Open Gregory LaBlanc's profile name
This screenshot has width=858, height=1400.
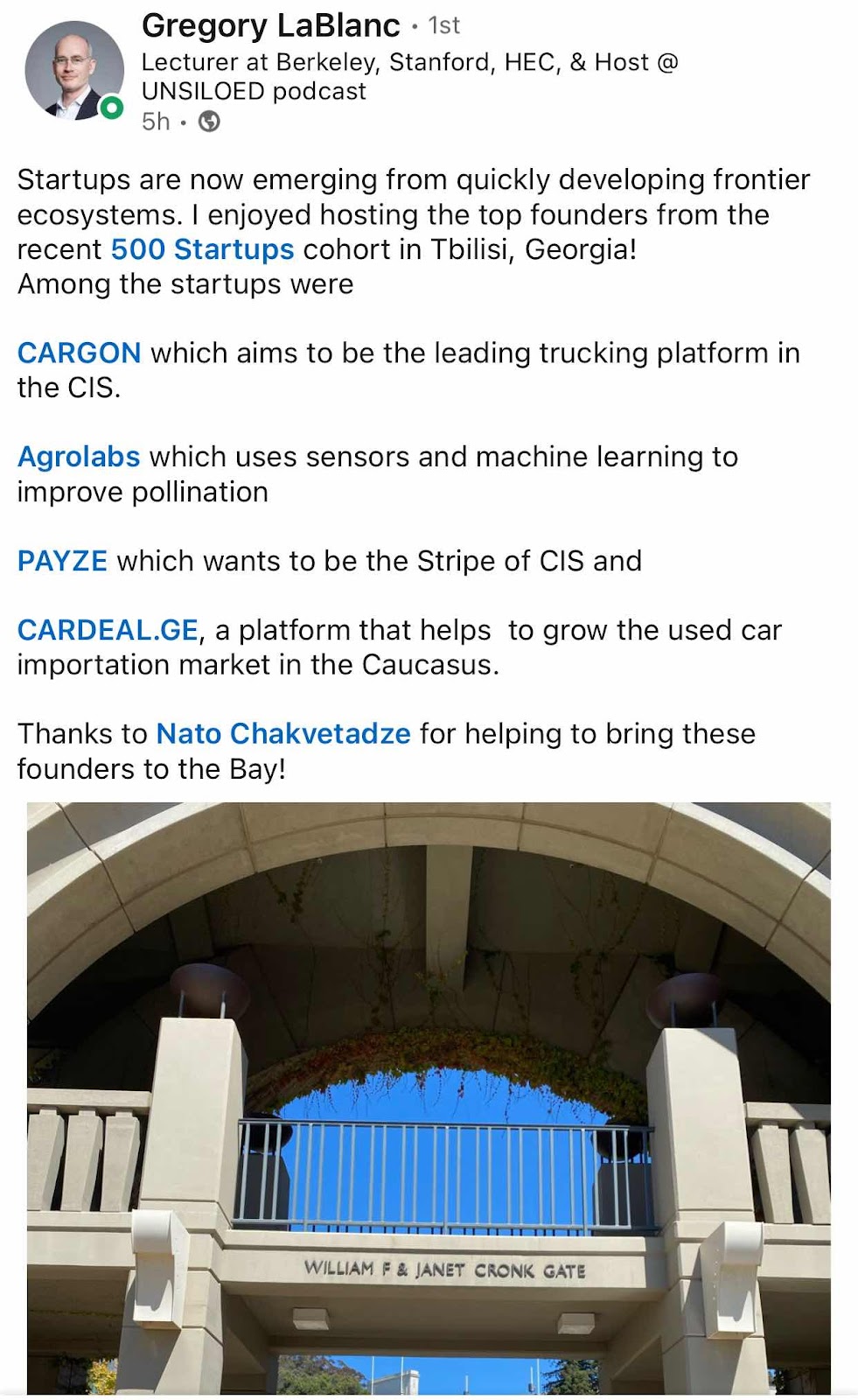(270, 25)
